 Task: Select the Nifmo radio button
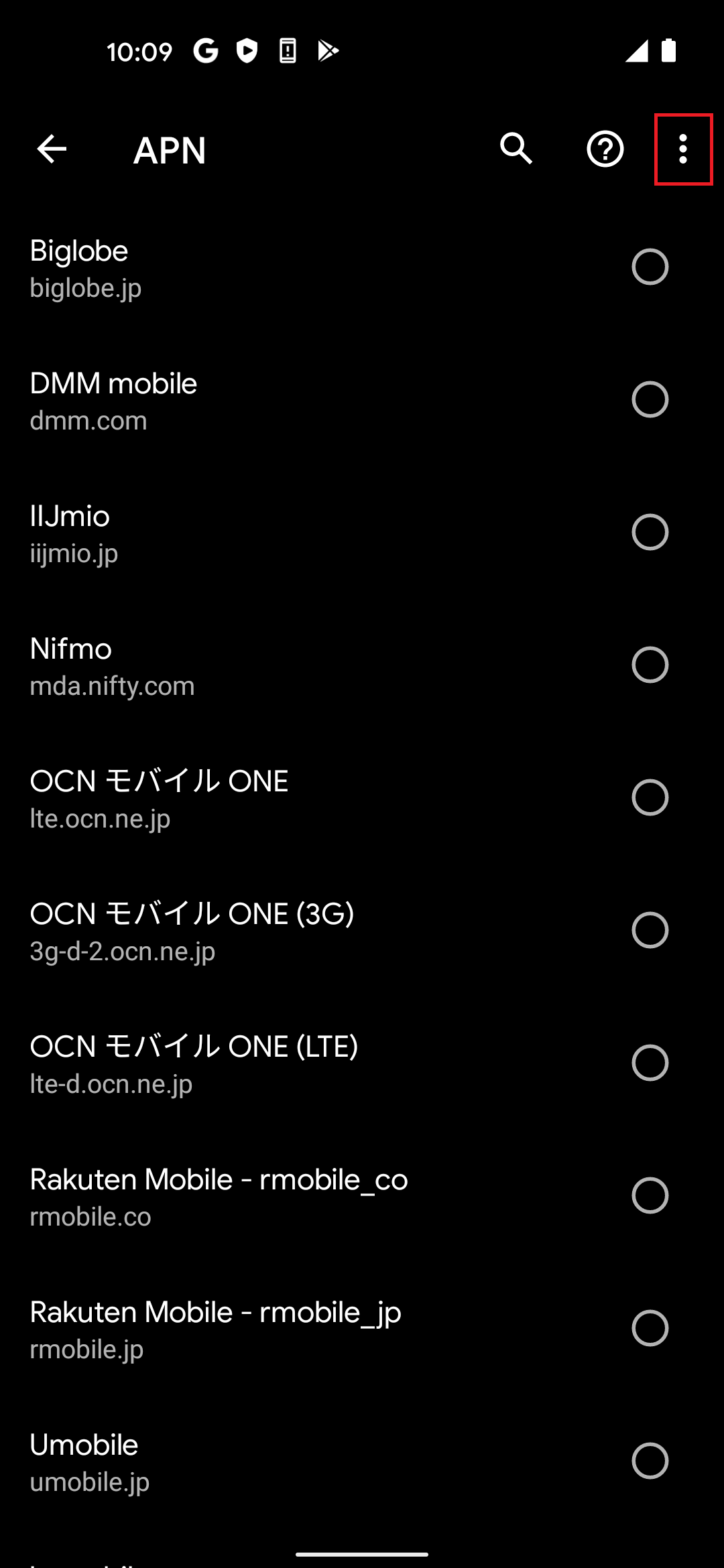(650, 665)
